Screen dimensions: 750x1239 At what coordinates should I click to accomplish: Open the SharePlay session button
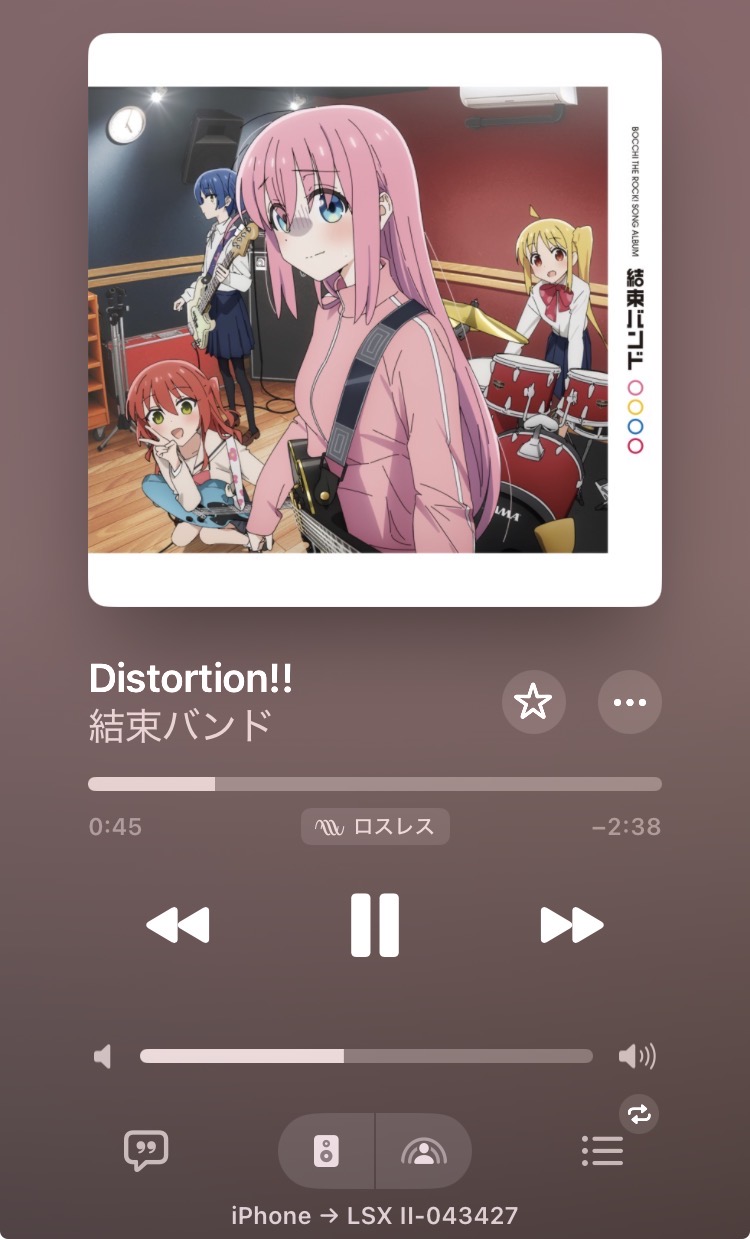click(x=423, y=1151)
